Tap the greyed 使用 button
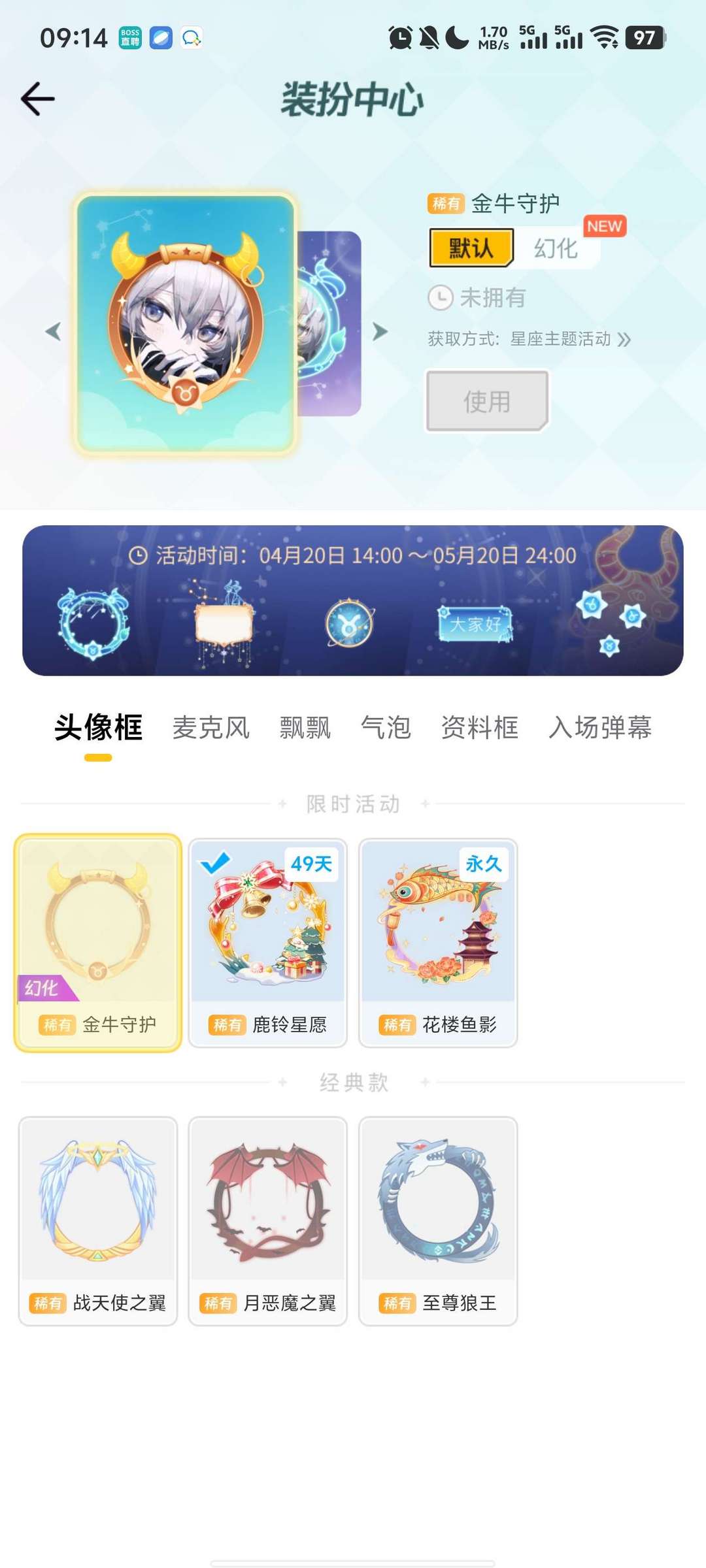Image resolution: width=706 pixels, height=1568 pixels. click(x=487, y=401)
